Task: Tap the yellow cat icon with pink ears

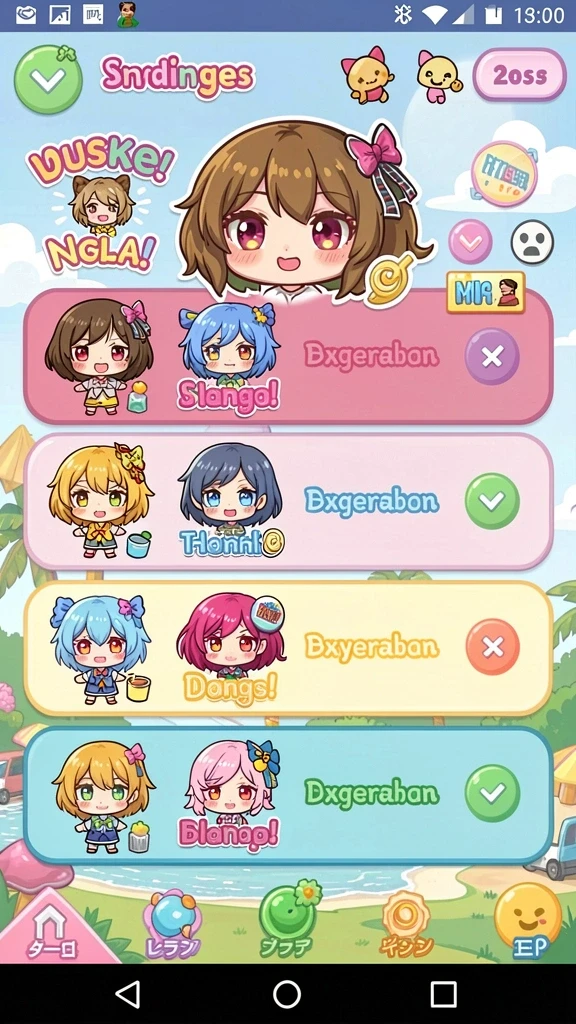Action: coord(439,76)
